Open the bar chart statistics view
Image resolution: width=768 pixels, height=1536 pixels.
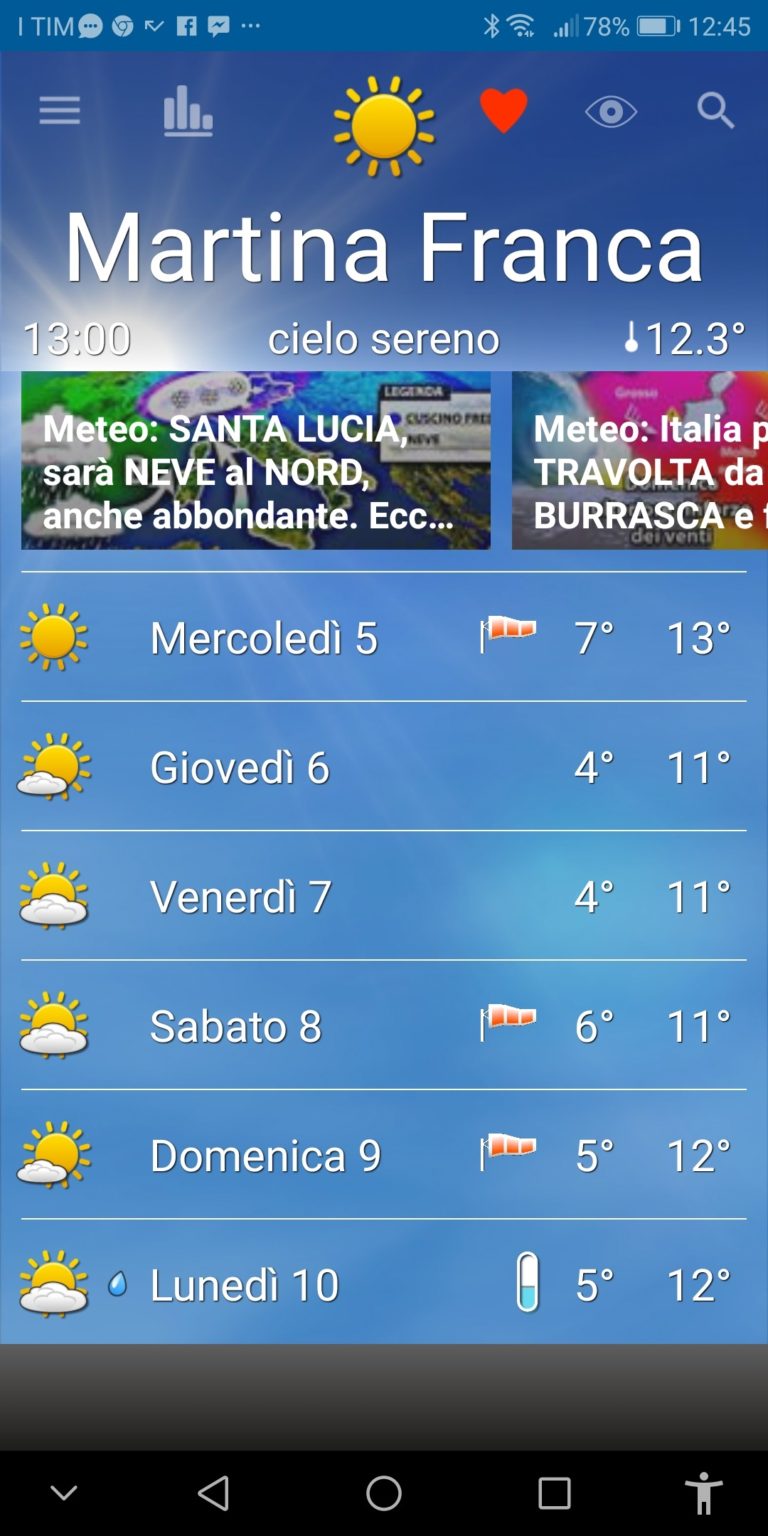[x=188, y=111]
